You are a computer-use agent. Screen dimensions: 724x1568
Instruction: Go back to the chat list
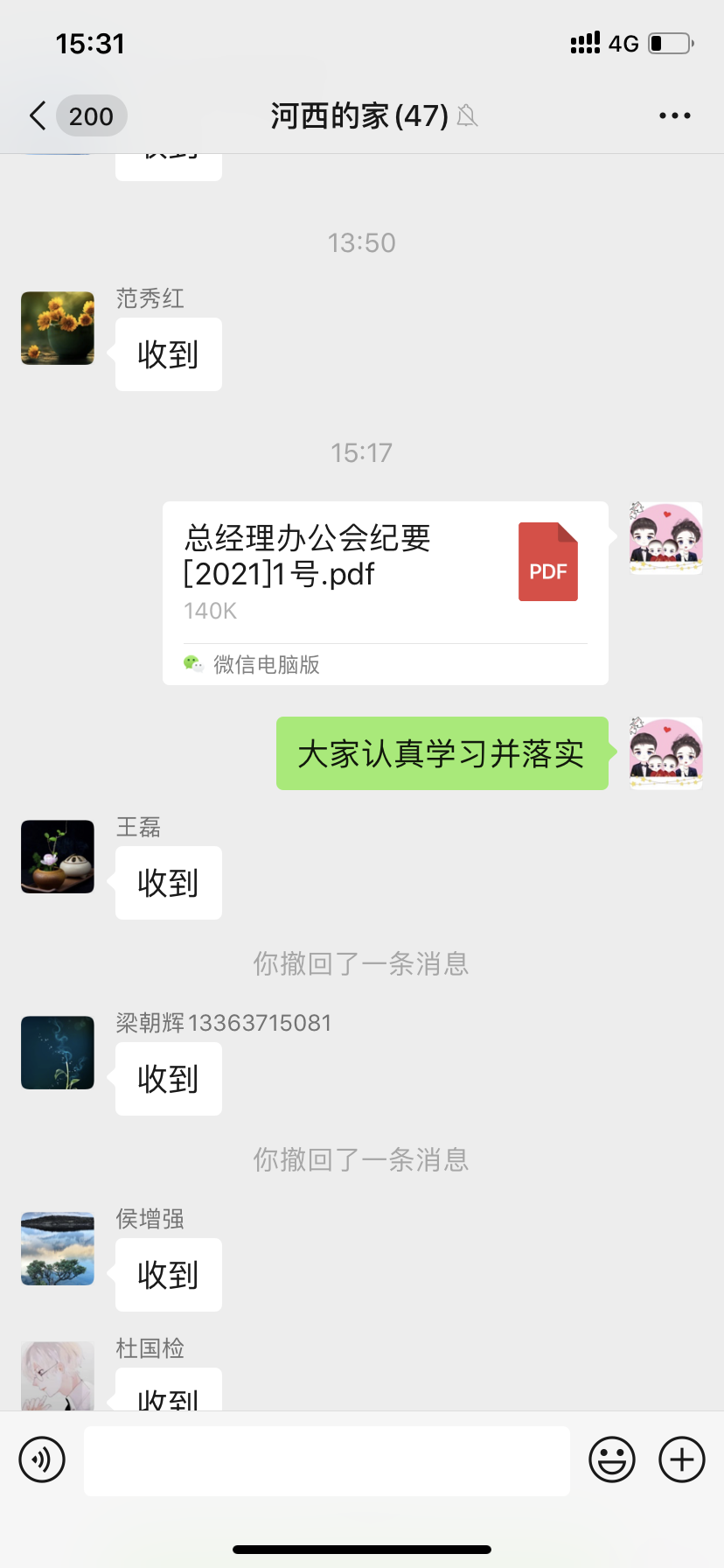coord(38,115)
